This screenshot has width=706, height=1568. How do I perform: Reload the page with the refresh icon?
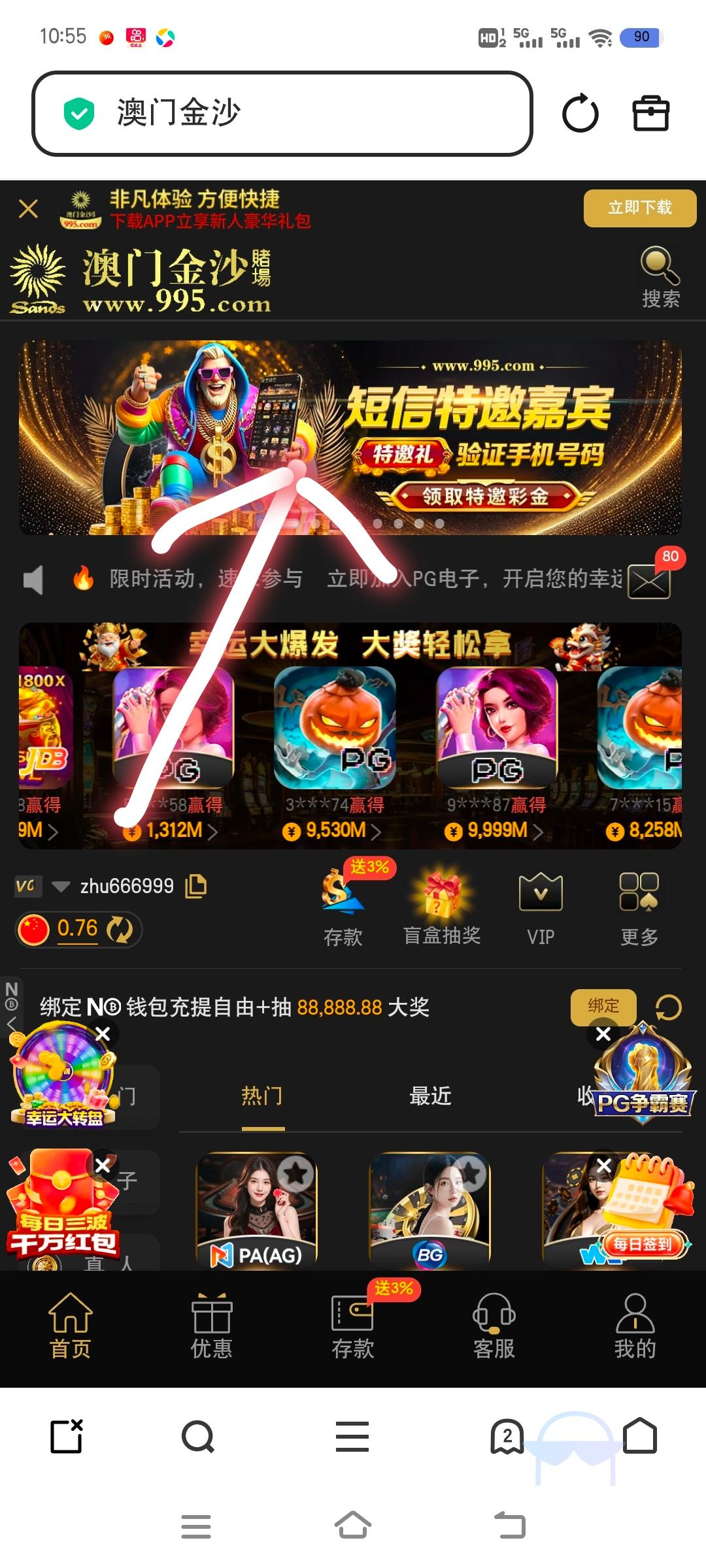580,114
